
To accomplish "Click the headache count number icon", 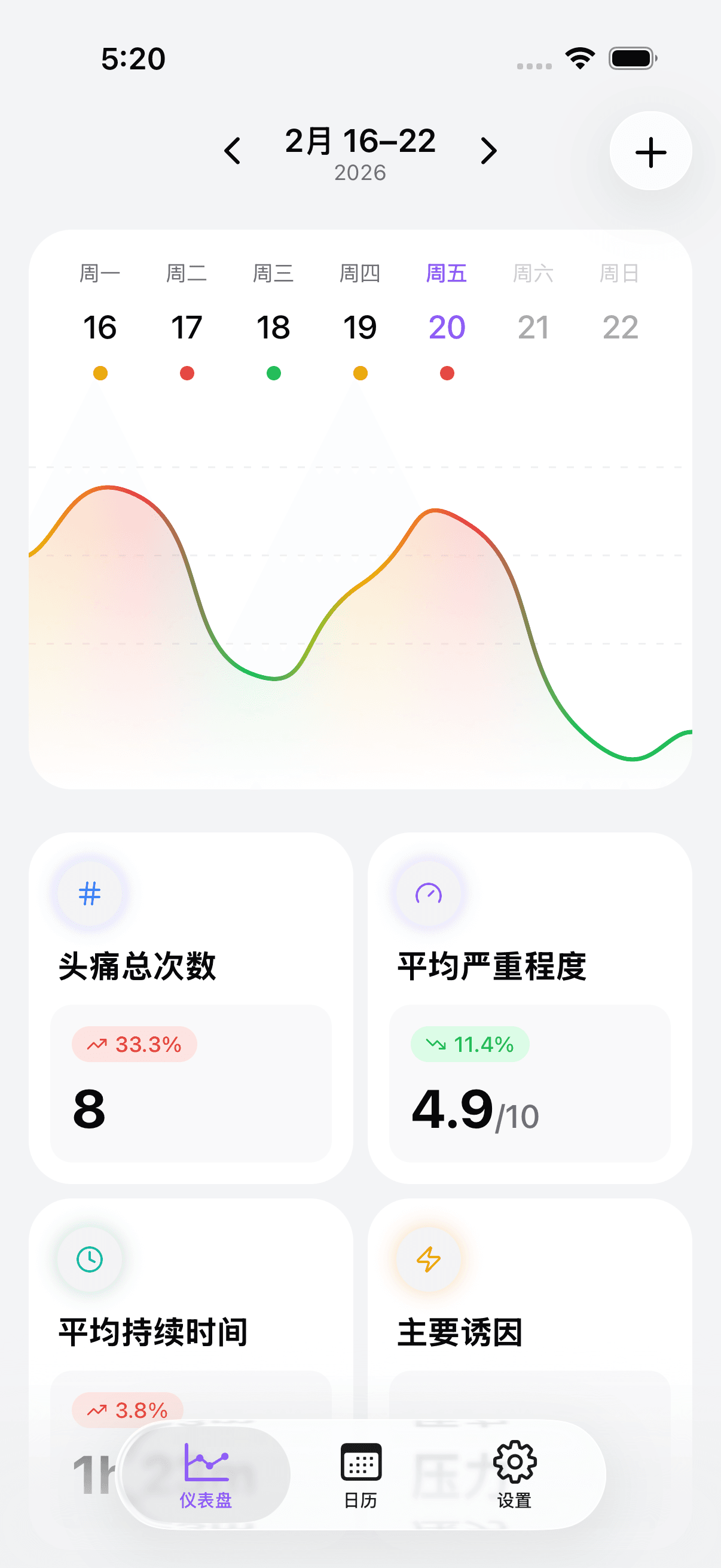I will 89,892.
